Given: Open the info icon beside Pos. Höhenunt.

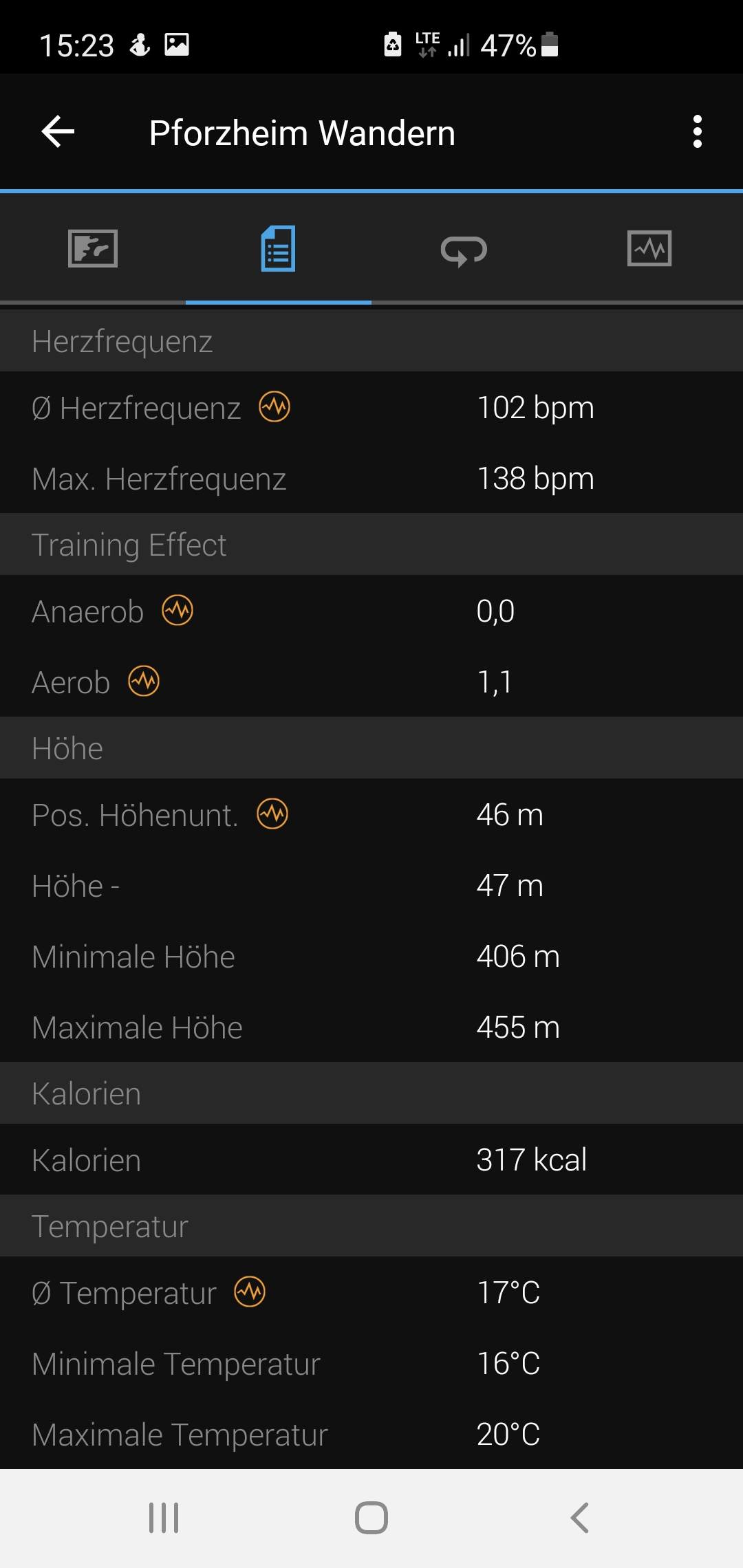Looking at the screenshot, I should click(272, 814).
